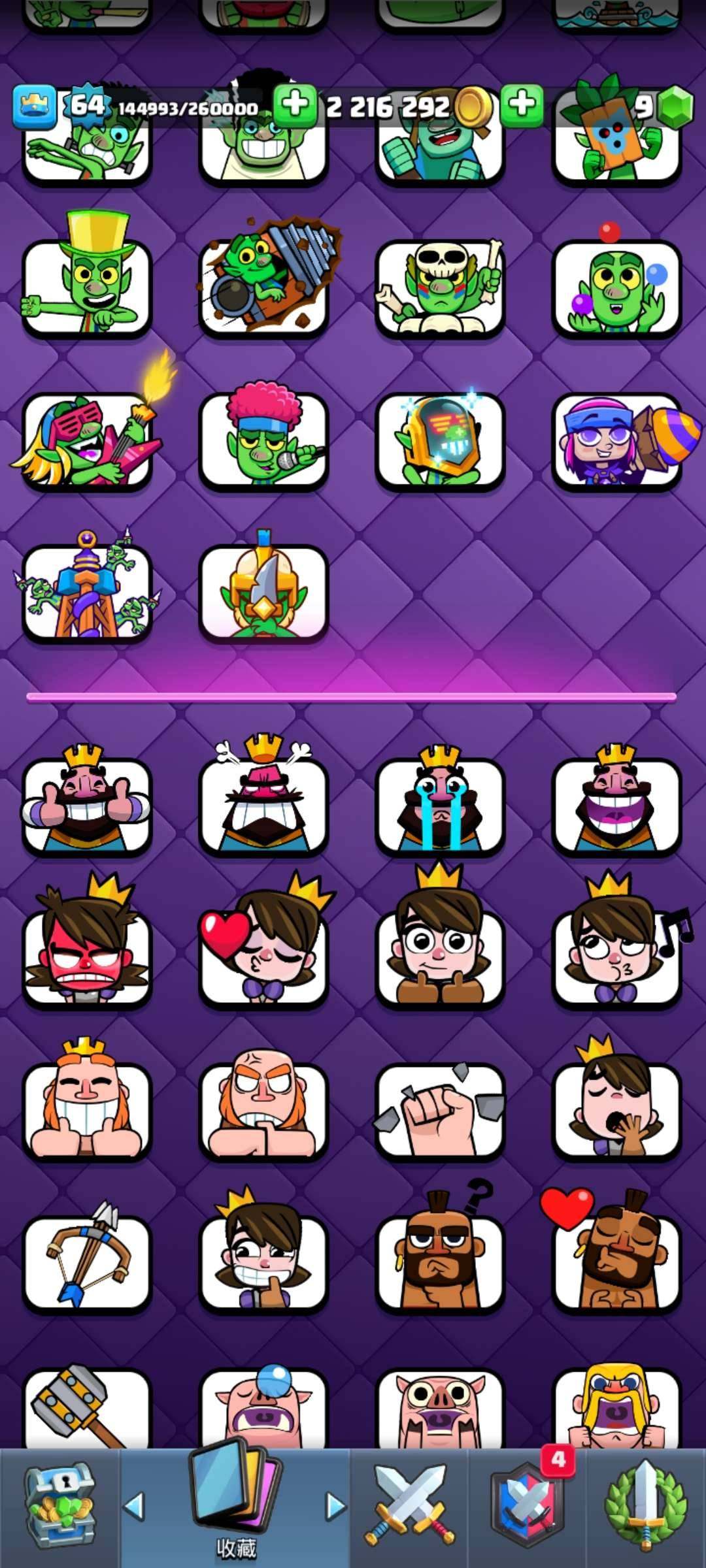Select the goblin with yellow top hat emote
Image resolution: width=706 pixels, height=1568 pixels.
[x=87, y=287]
